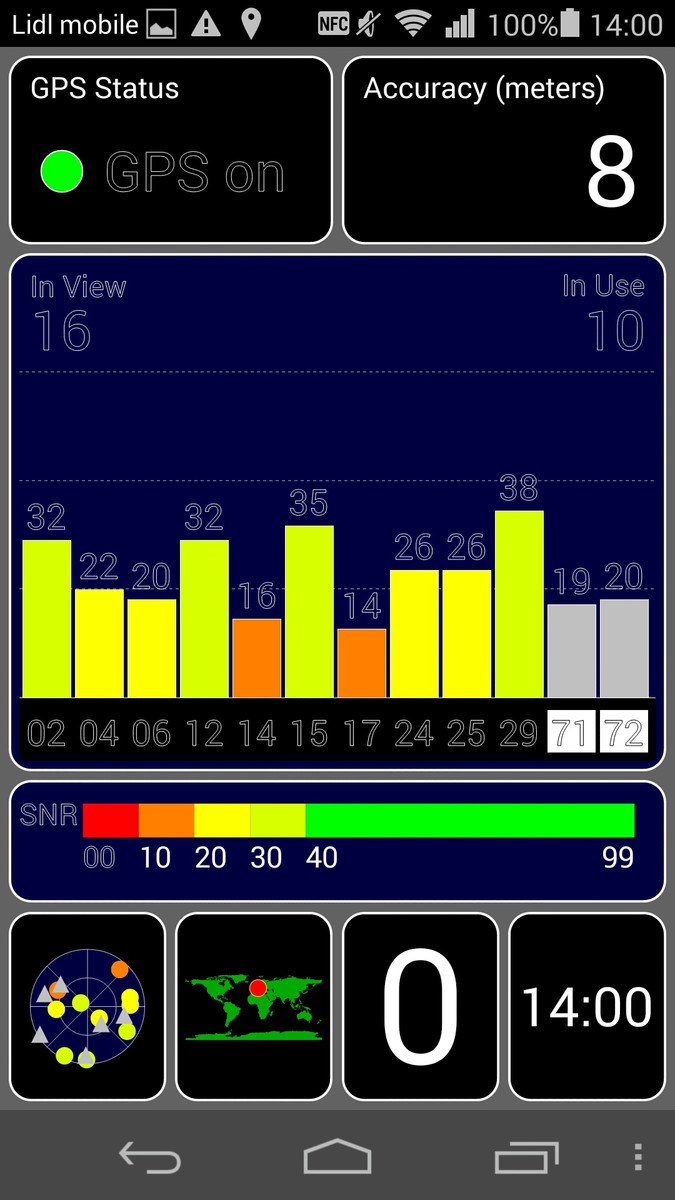Open the speed tile showing 0
675x1200 pixels.
[420, 1006]
